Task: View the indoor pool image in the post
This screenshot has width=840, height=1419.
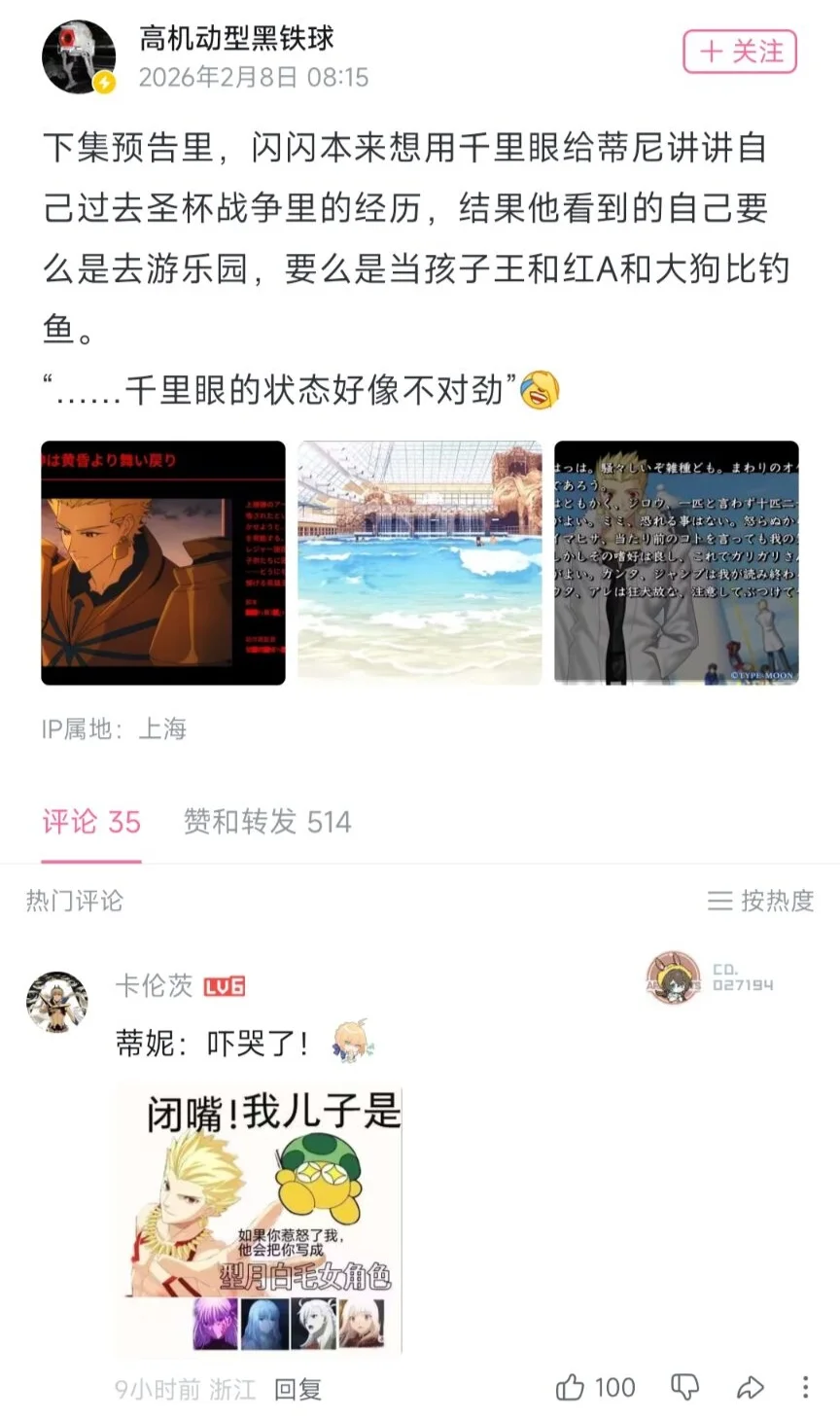Action: point(420,563)
